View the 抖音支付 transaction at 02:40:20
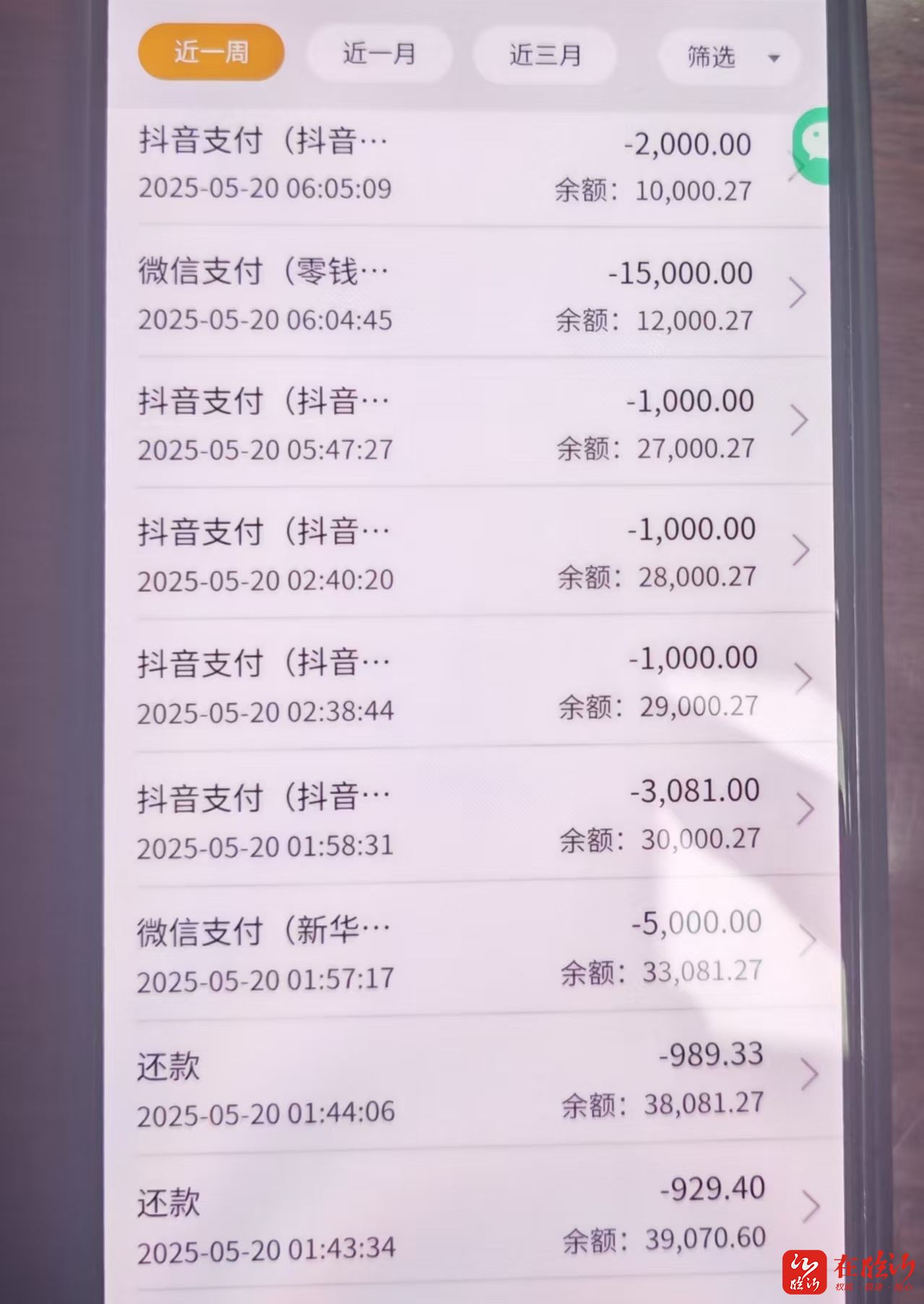This screenshot has height=1304, width=924. [462, 553]
